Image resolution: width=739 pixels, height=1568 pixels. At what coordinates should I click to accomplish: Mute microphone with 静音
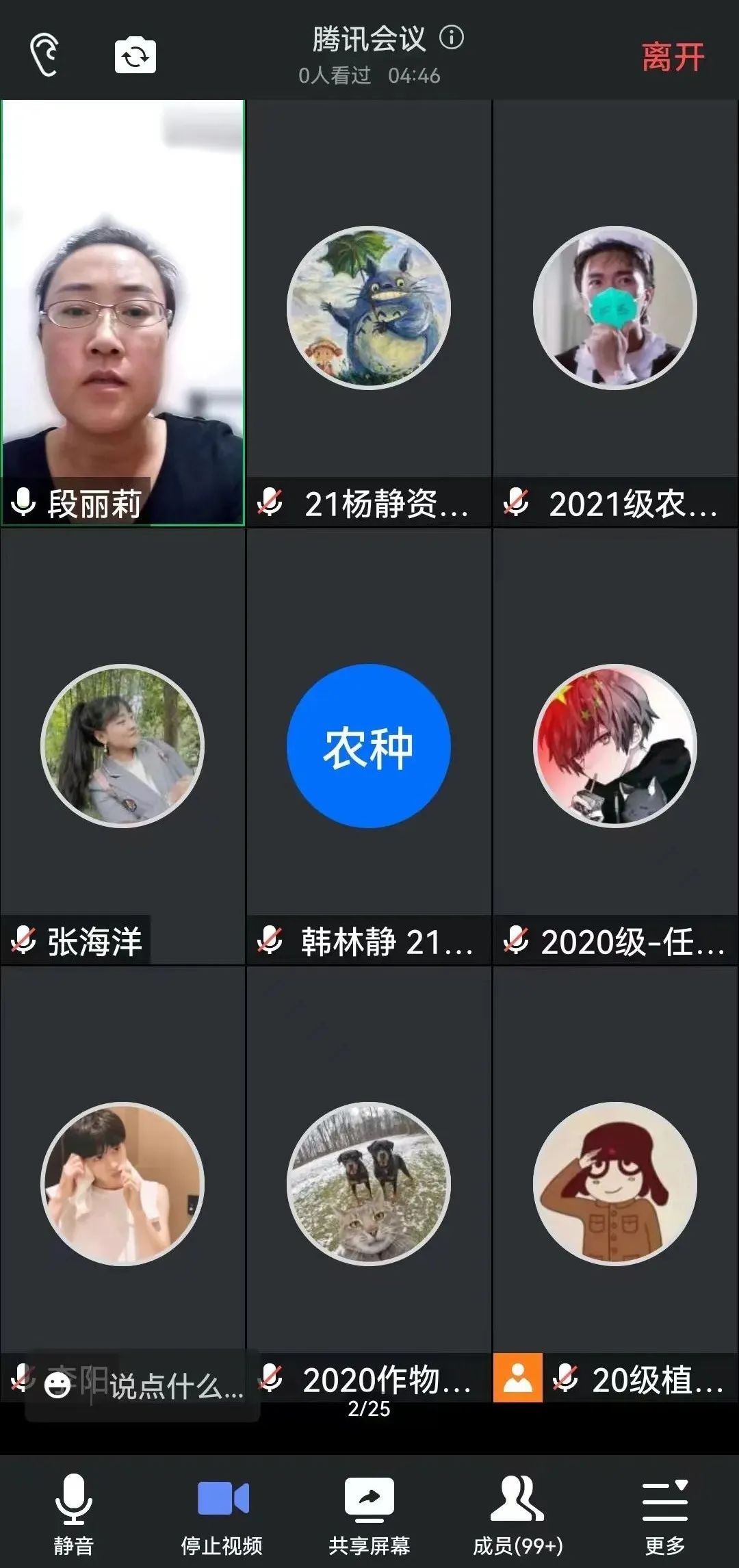(x=73, y=1515)
